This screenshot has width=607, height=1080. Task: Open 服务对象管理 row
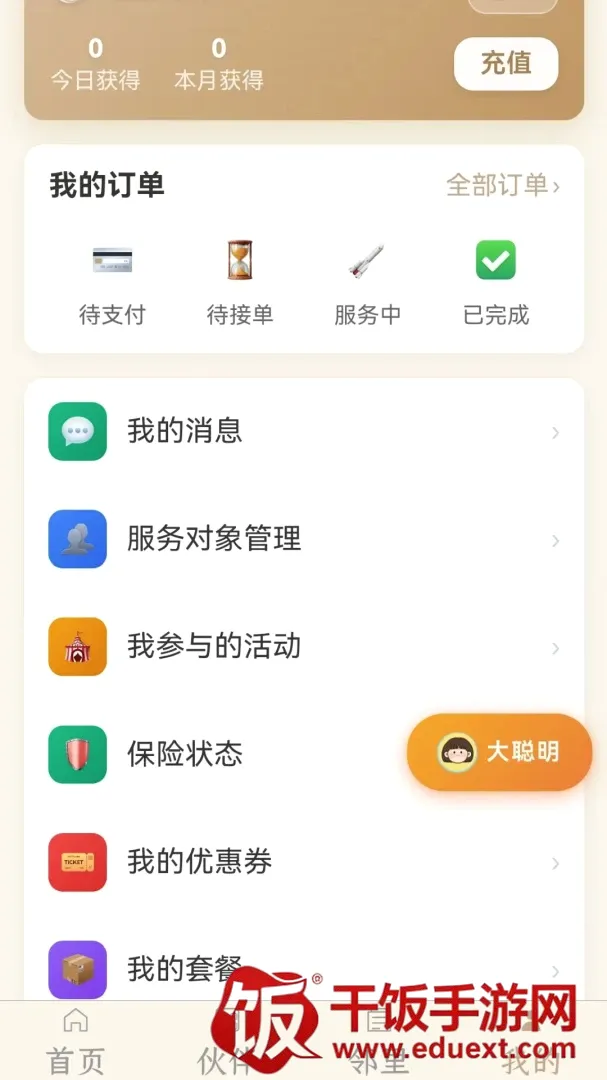click(304, 539)
